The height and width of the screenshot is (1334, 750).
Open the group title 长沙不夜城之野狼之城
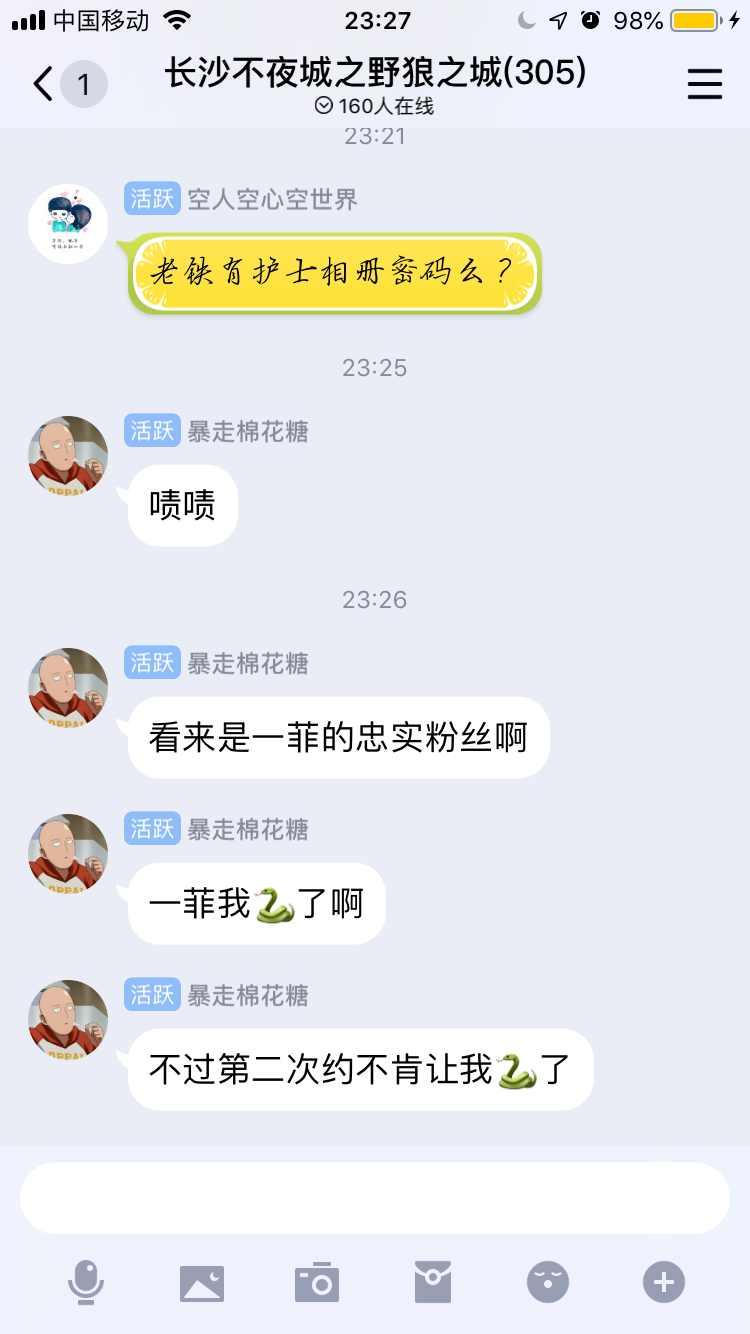click(374, 74)
